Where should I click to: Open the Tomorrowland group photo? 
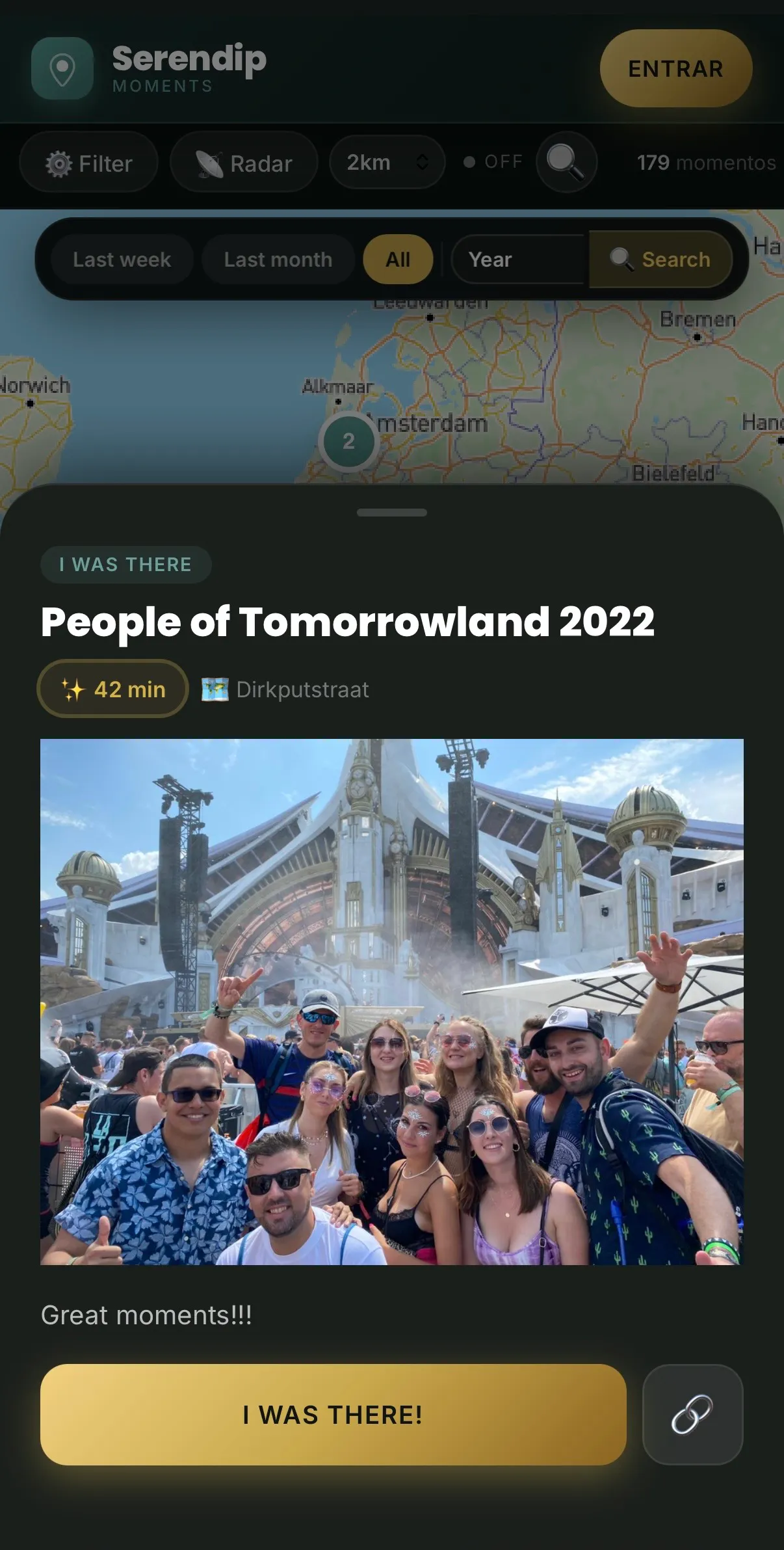(x=392, y=1002)
